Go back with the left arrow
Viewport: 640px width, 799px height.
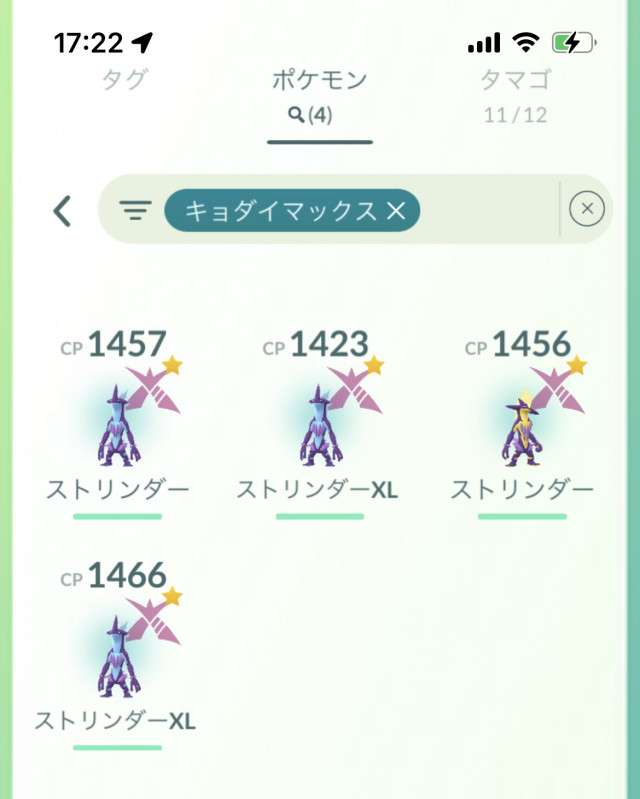pyautogui.click(x=62, y=210)
